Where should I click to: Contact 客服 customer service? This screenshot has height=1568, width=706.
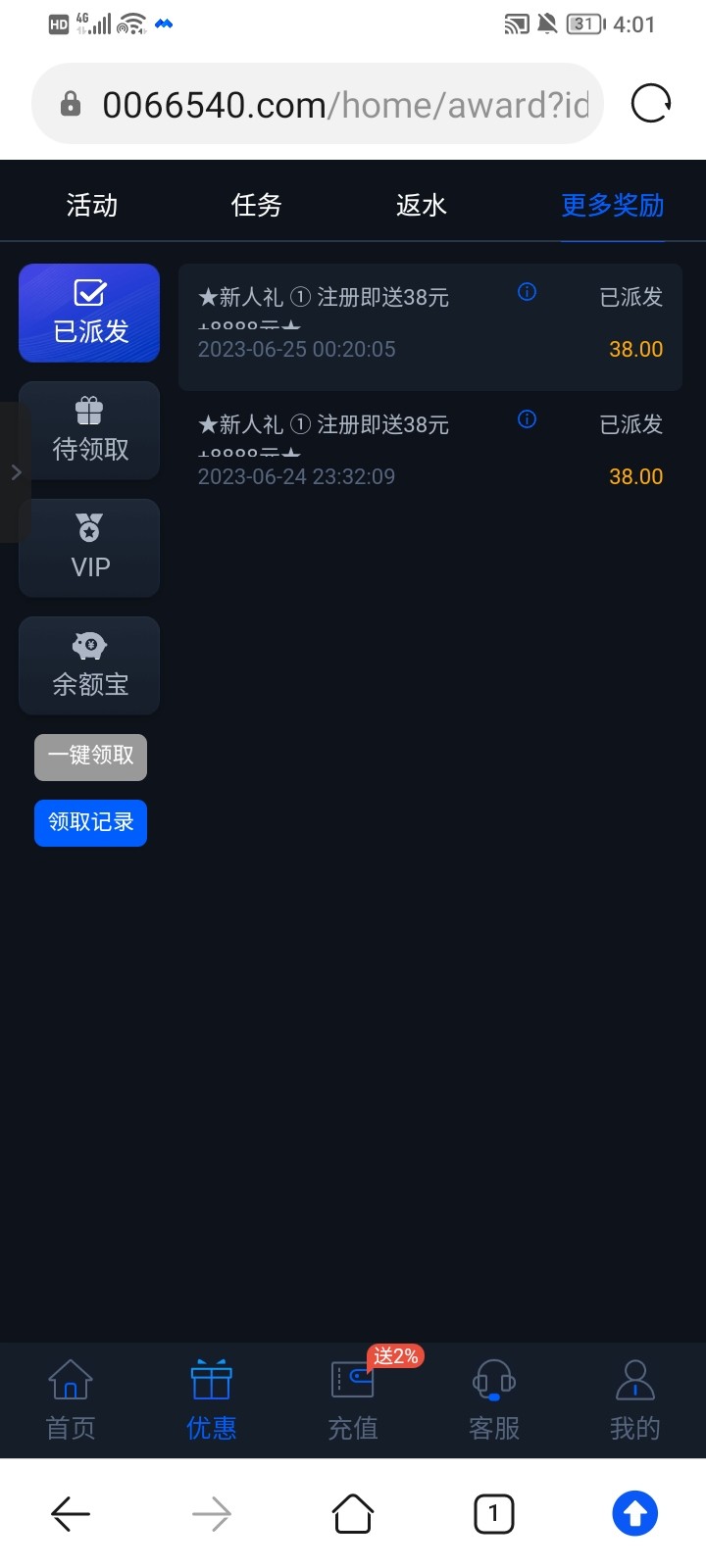coord(494,1399)
